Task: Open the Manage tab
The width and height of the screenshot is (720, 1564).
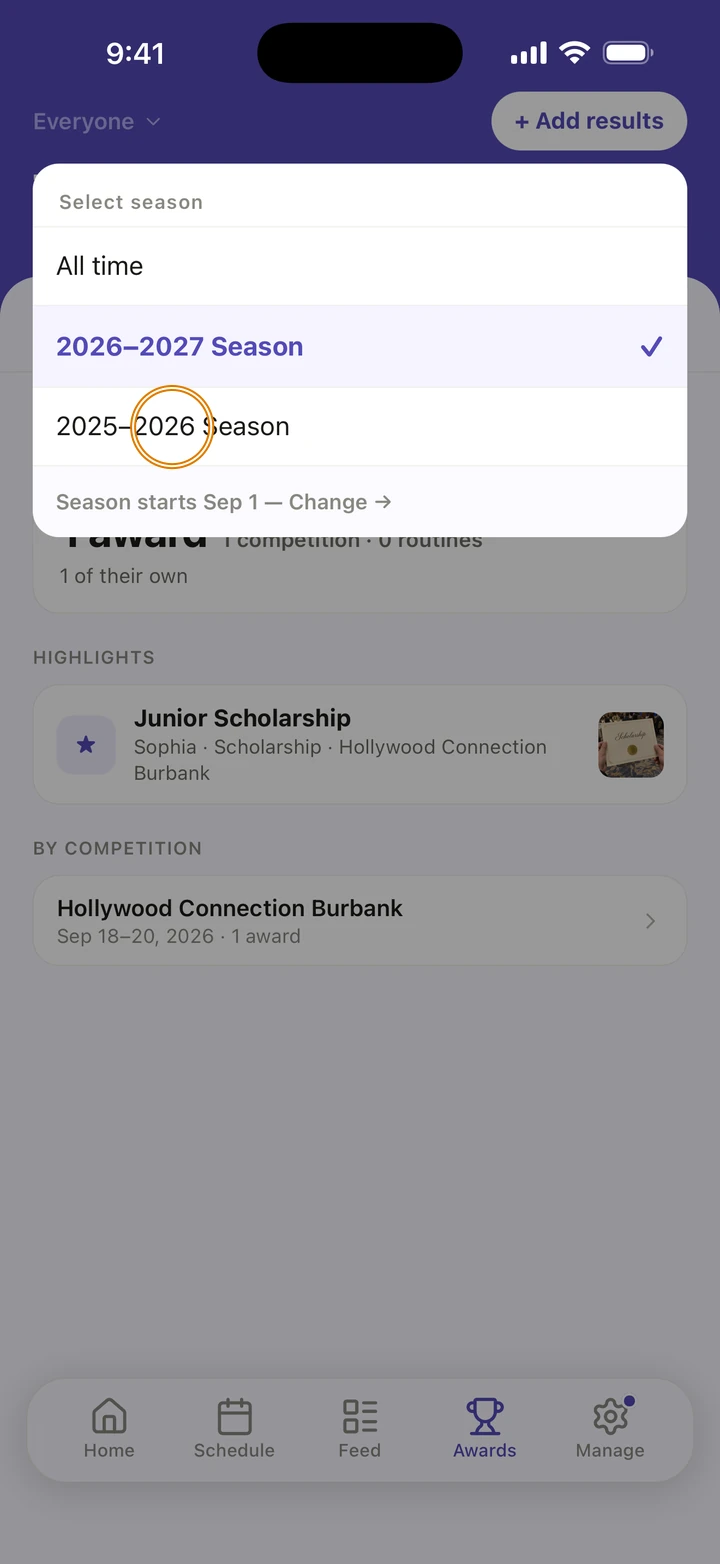Action: 610,1430
